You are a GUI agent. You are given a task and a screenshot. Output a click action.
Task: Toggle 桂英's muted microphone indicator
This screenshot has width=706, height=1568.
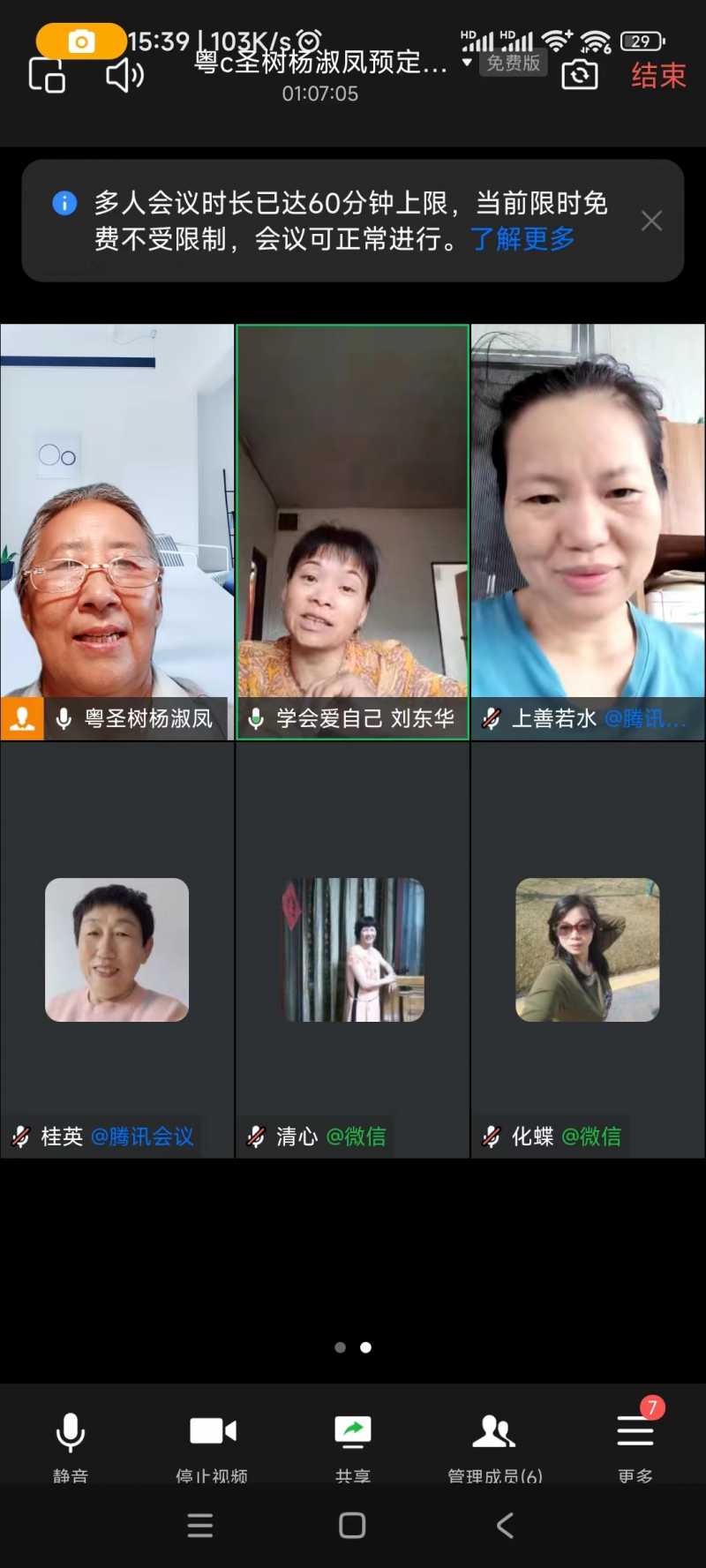[x=21, y=1137]
